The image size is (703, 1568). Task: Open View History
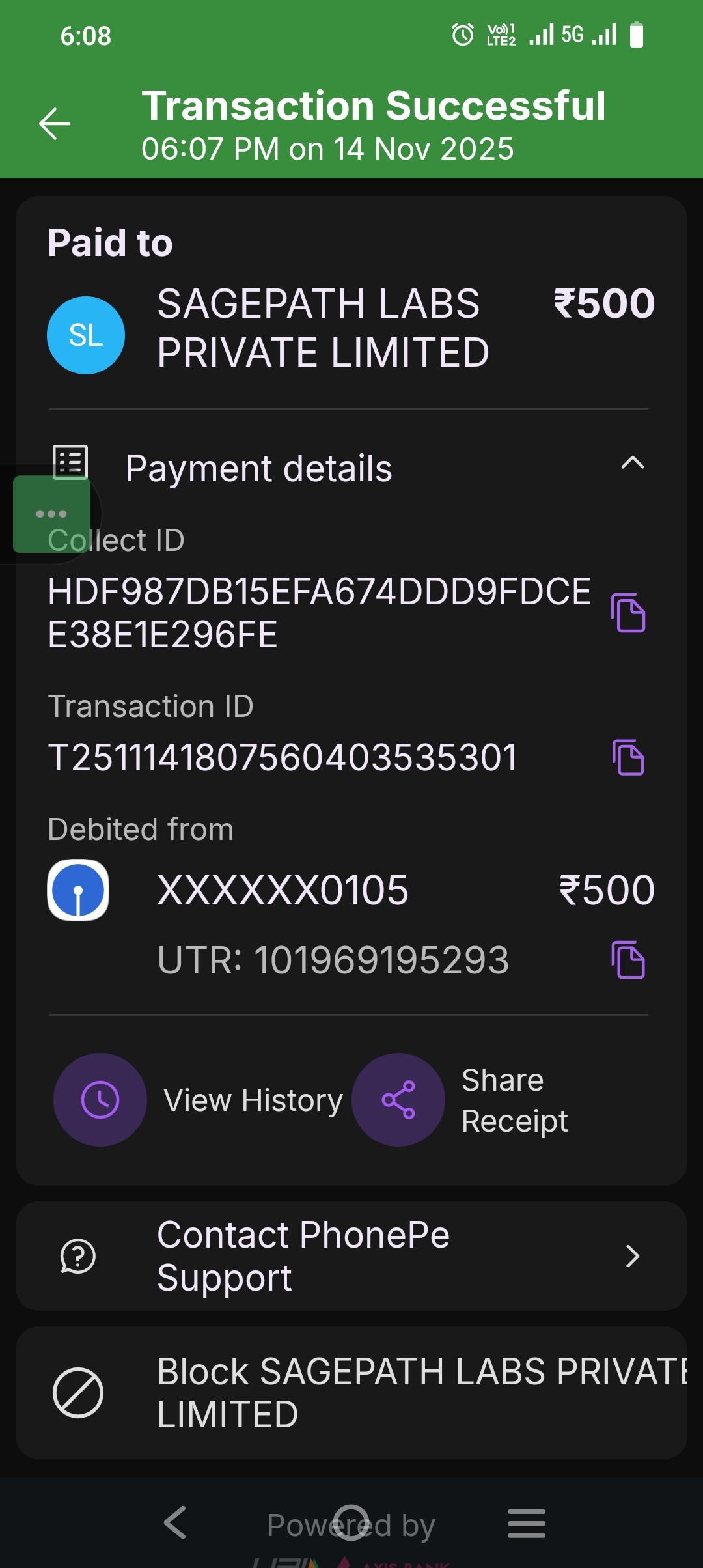[x=100, y=1100]
